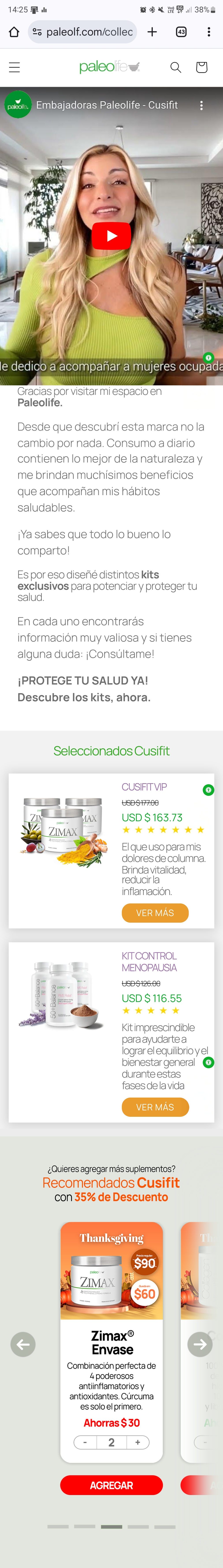The image size is (223, 1568).
Task: Open the browser home page
Action: click(x=14, y=32)
